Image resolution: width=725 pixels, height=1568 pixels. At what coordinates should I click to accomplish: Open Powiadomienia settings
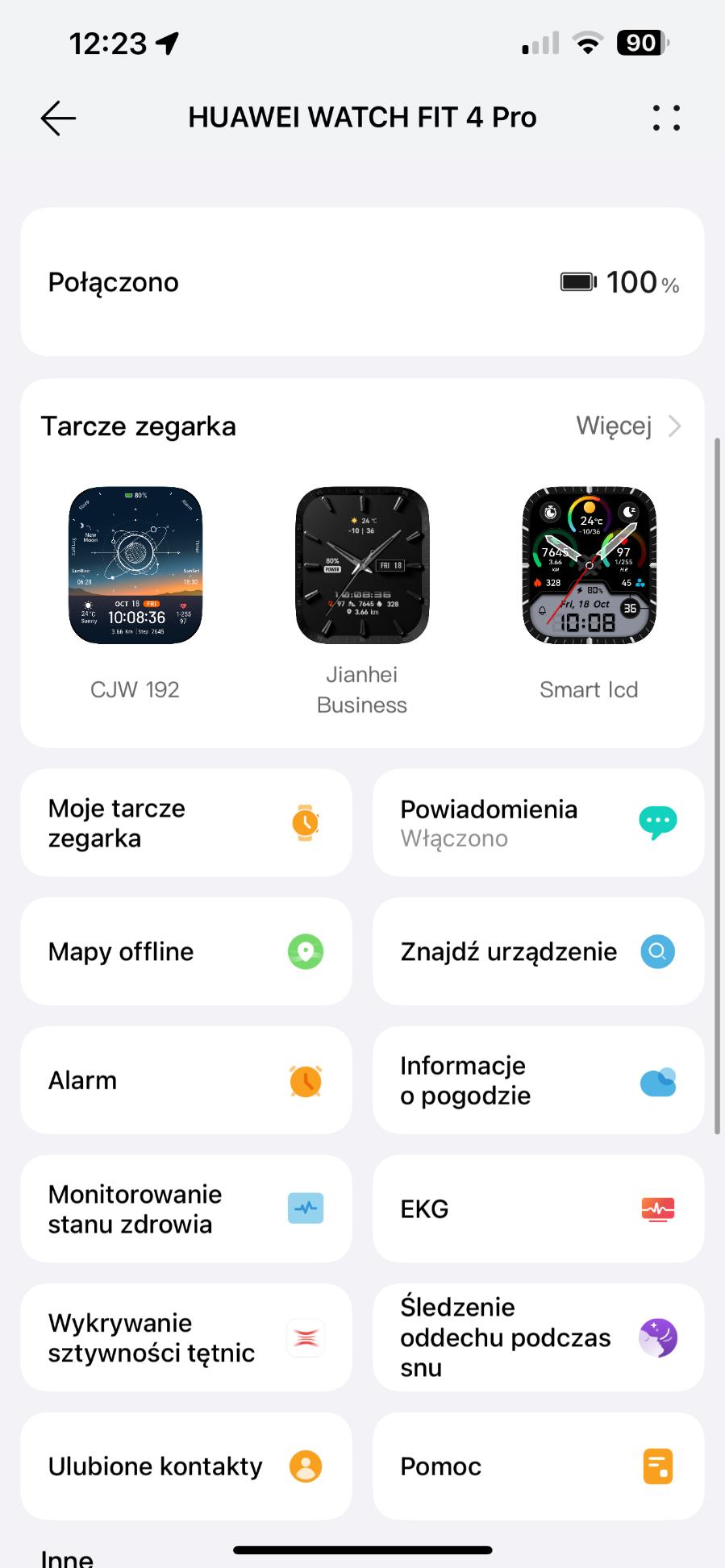538,822
